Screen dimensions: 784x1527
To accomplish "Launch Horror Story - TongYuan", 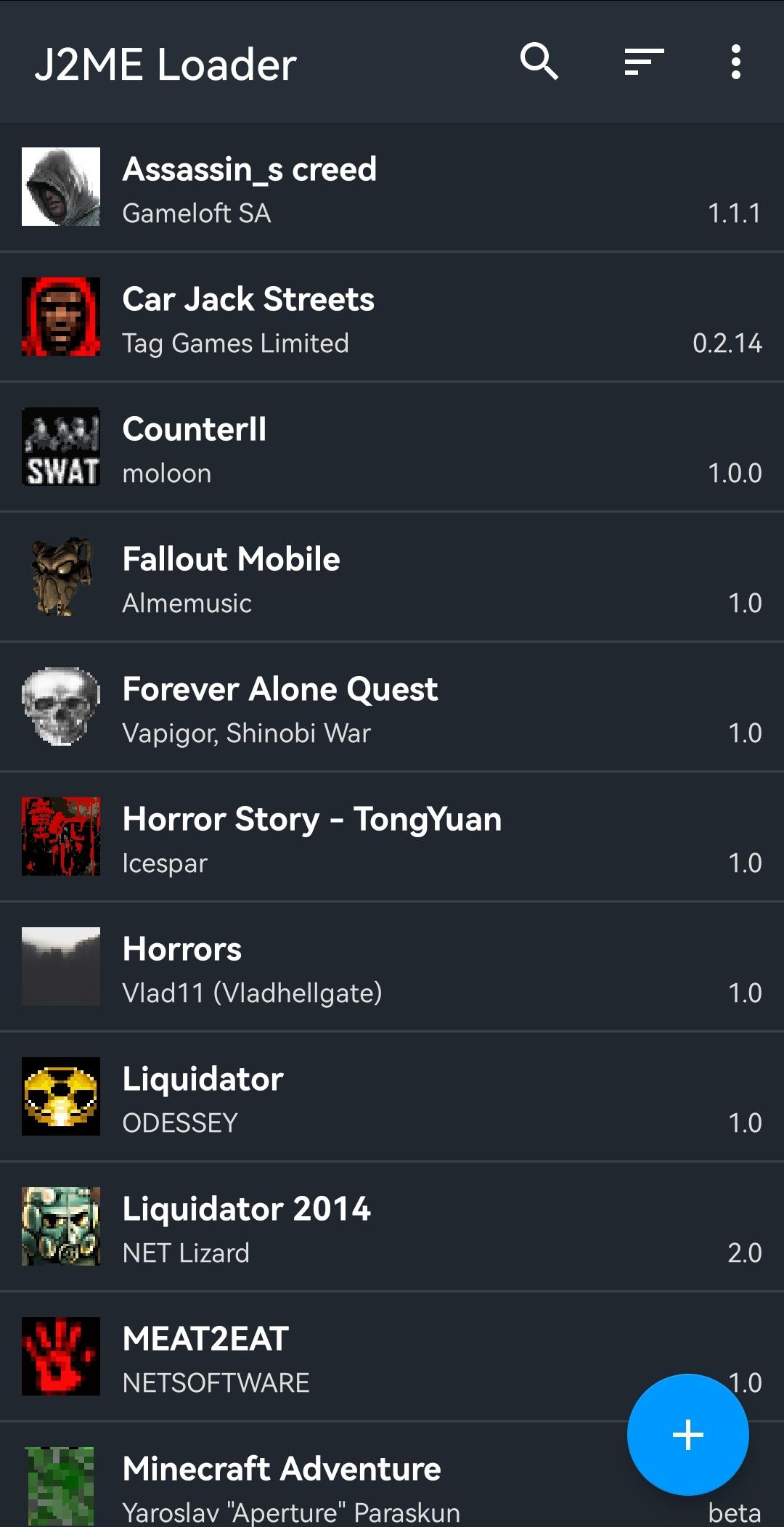I will (x=392, y=838).
